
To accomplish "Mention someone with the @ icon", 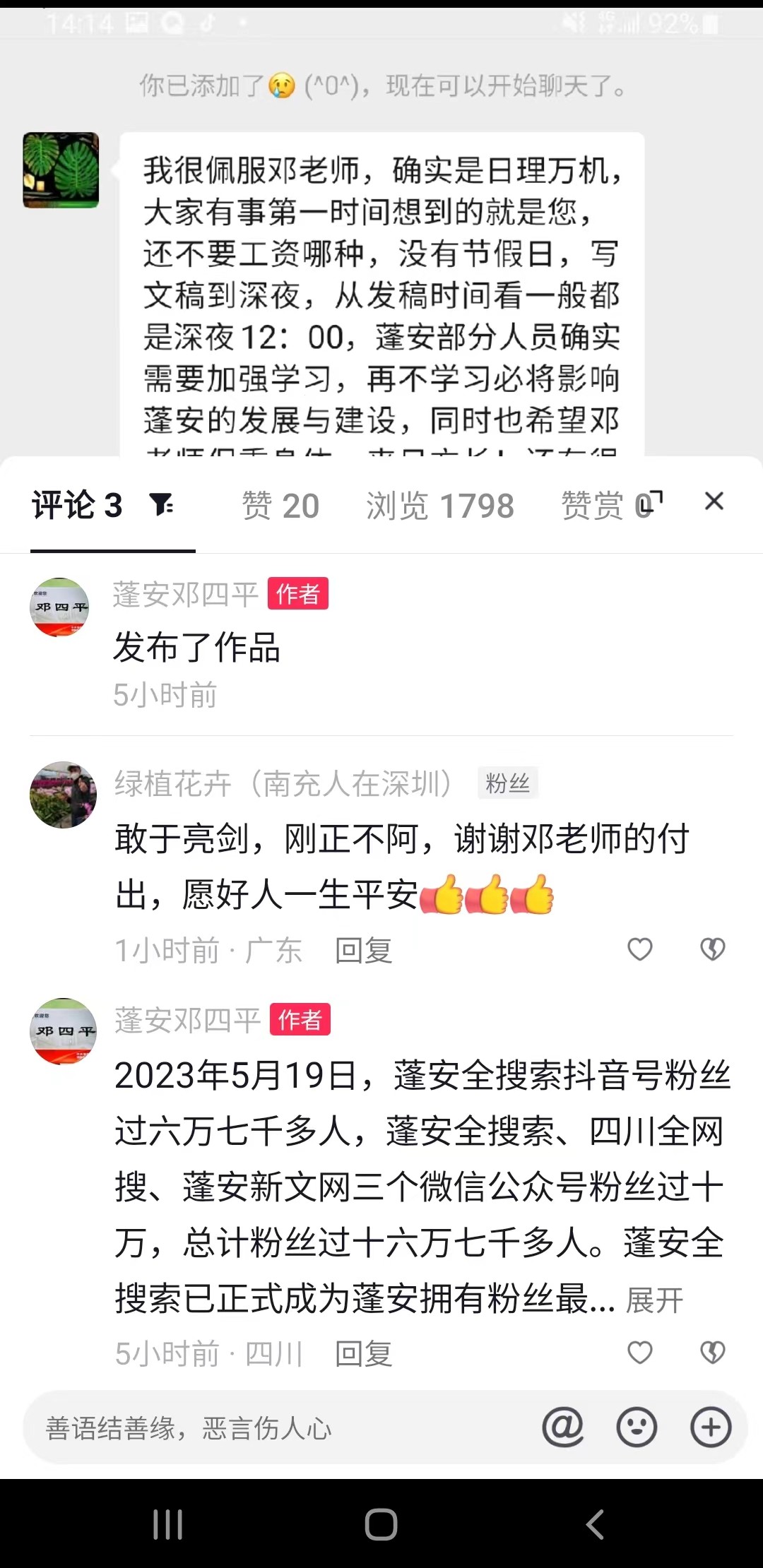I will click(563, 1427).
